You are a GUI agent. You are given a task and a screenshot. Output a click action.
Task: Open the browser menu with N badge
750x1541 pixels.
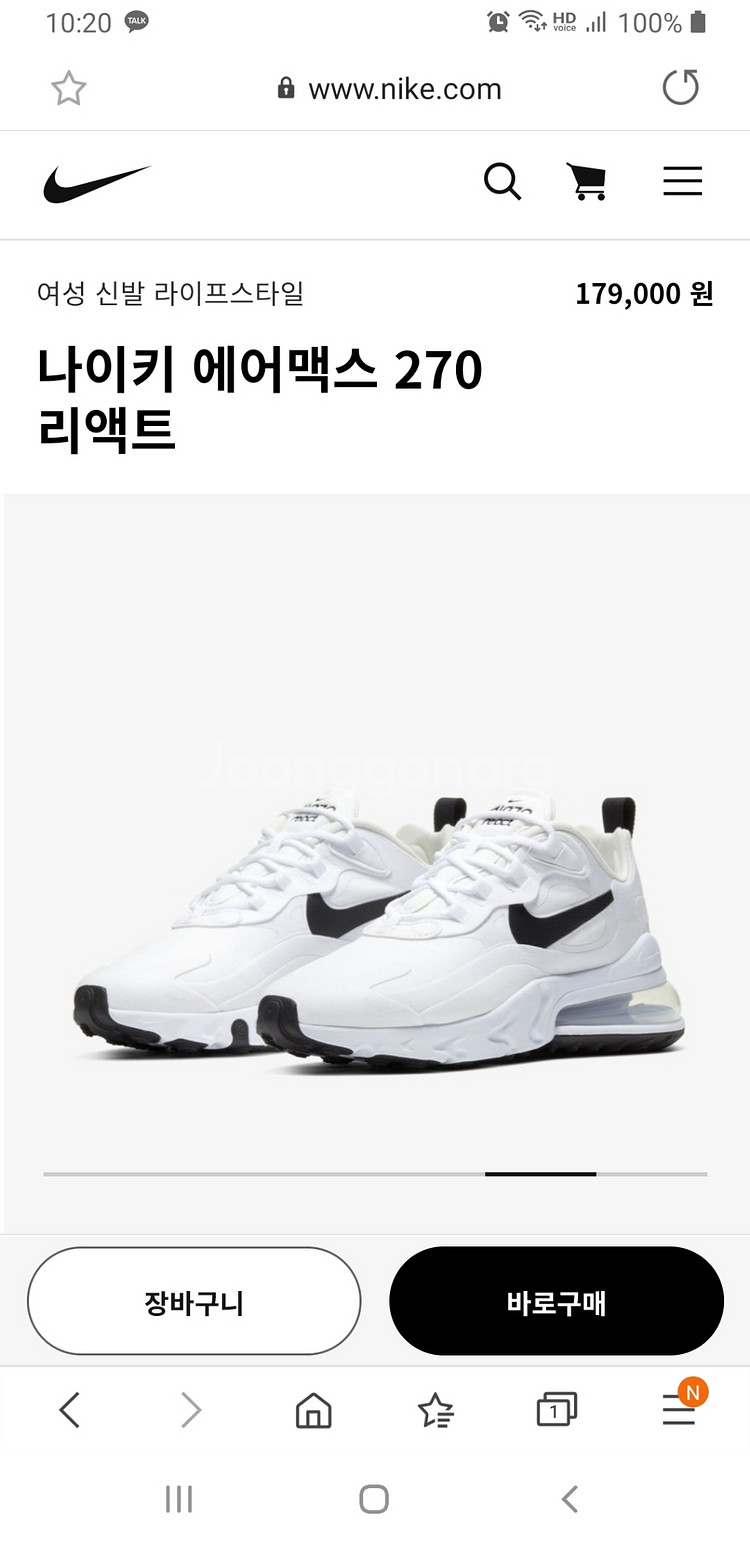[x=681, y=1406]
